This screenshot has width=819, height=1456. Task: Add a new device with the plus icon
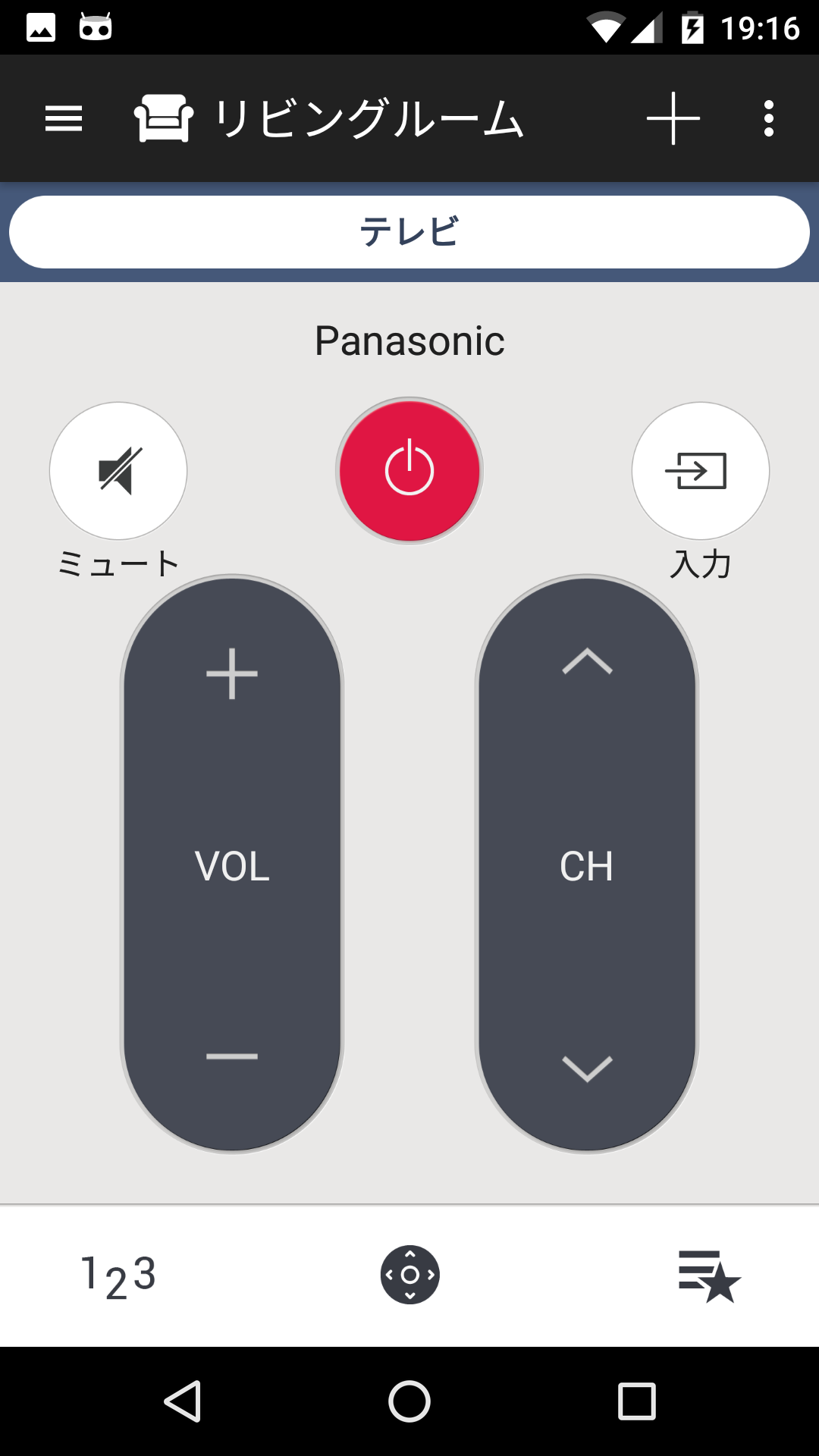pyautogui.click(x=673, y=118)
